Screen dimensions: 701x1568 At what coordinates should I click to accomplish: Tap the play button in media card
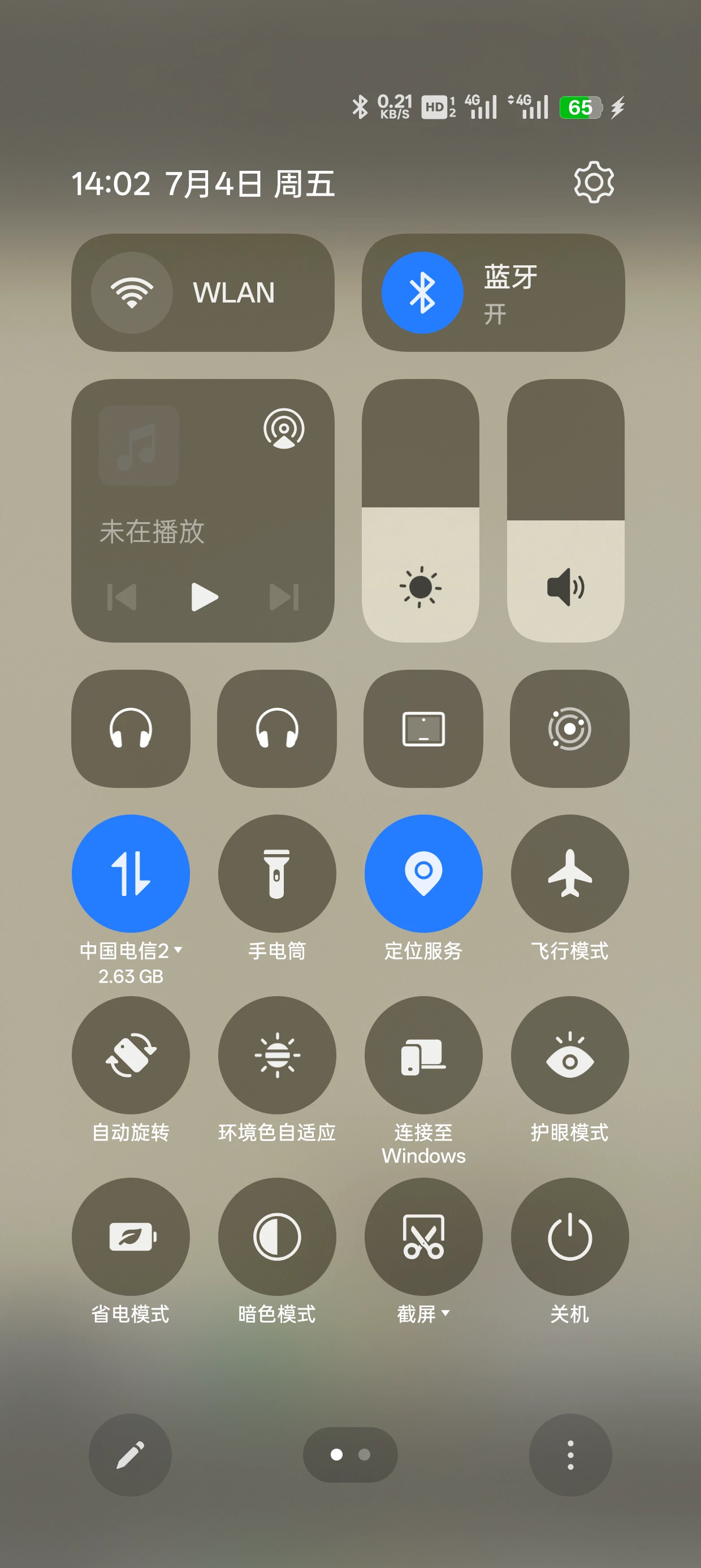pyautogui.click(x=204, y=597)
